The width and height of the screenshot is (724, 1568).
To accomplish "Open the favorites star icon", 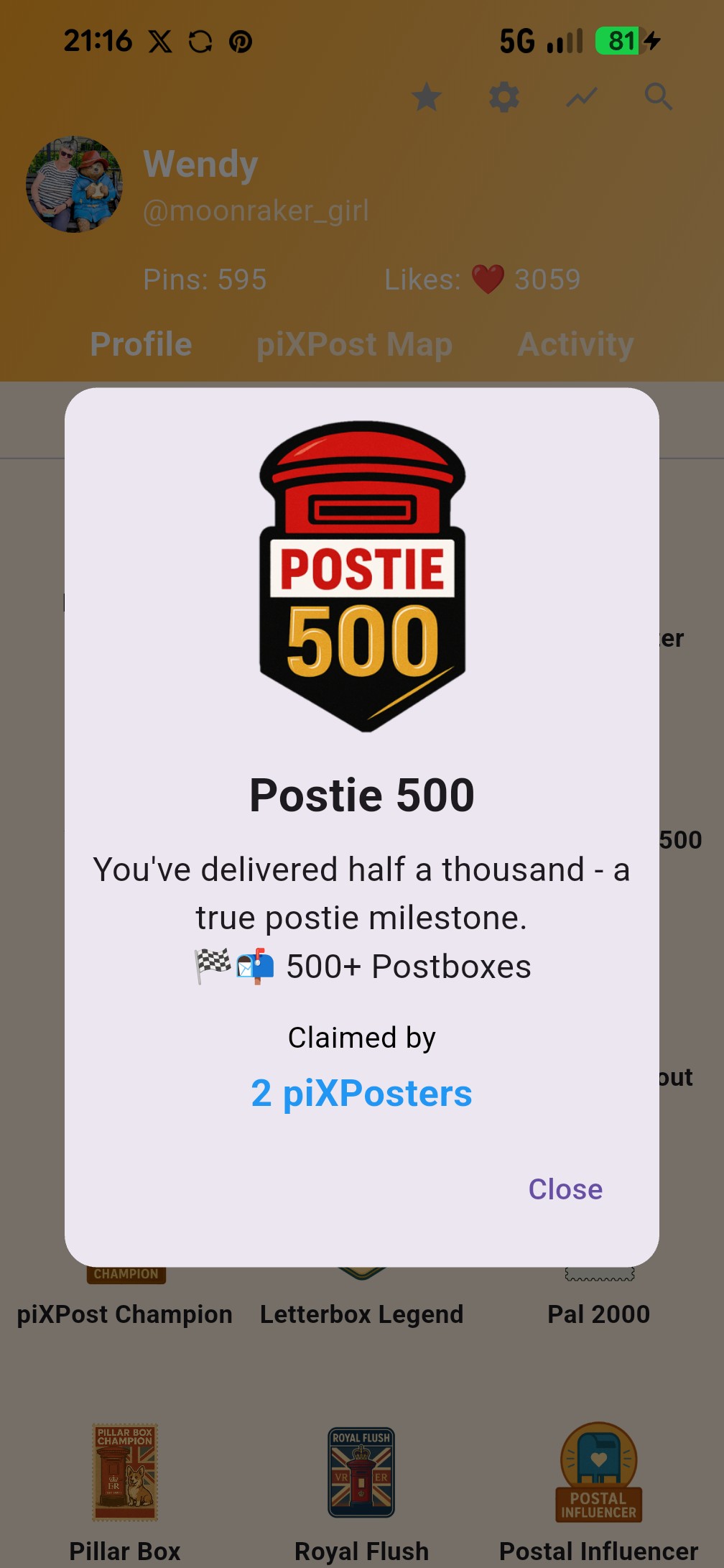I will 427,97.
